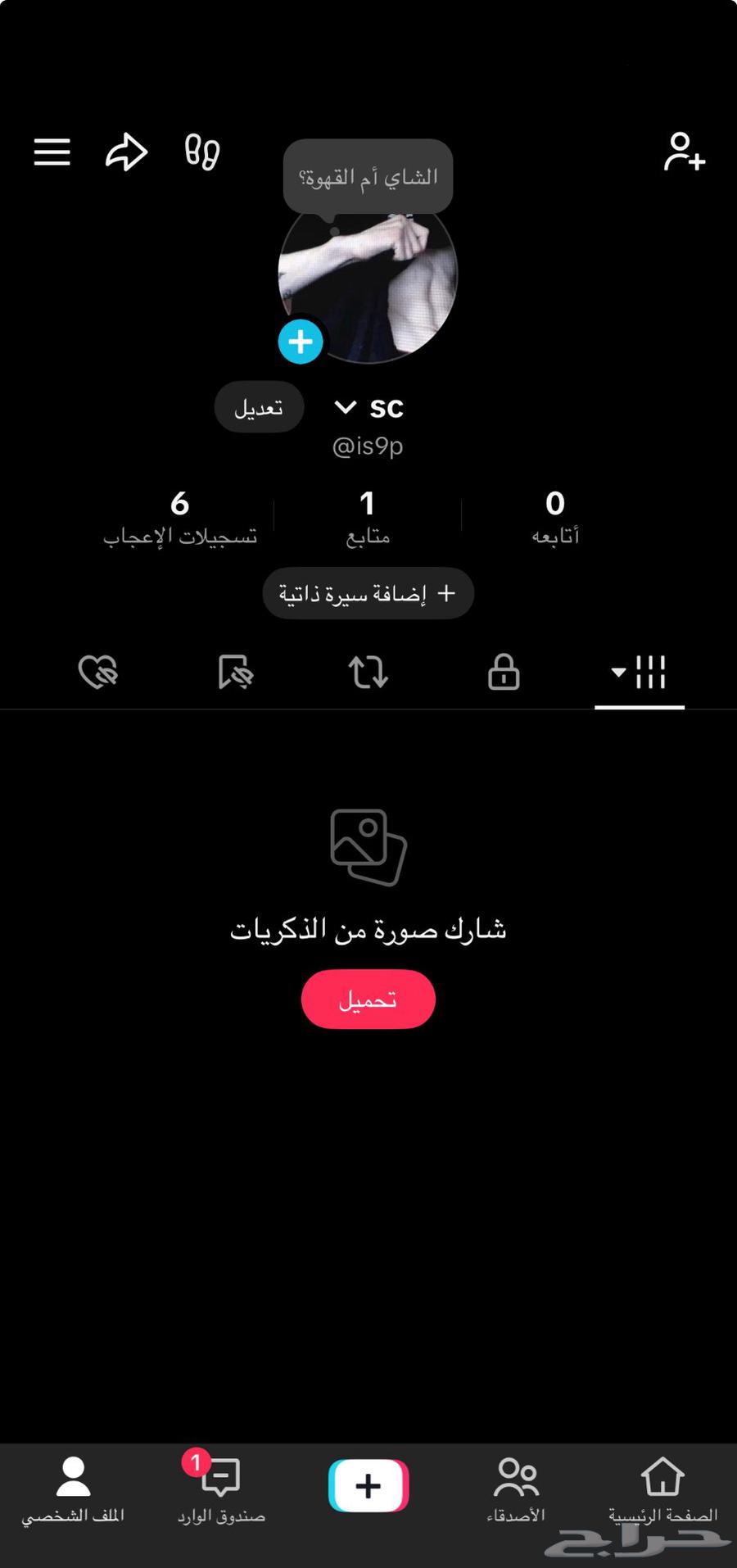Tap the red تحميل upload button
The height and width of the screenshot is (1568, 737).
pos(368,999)
